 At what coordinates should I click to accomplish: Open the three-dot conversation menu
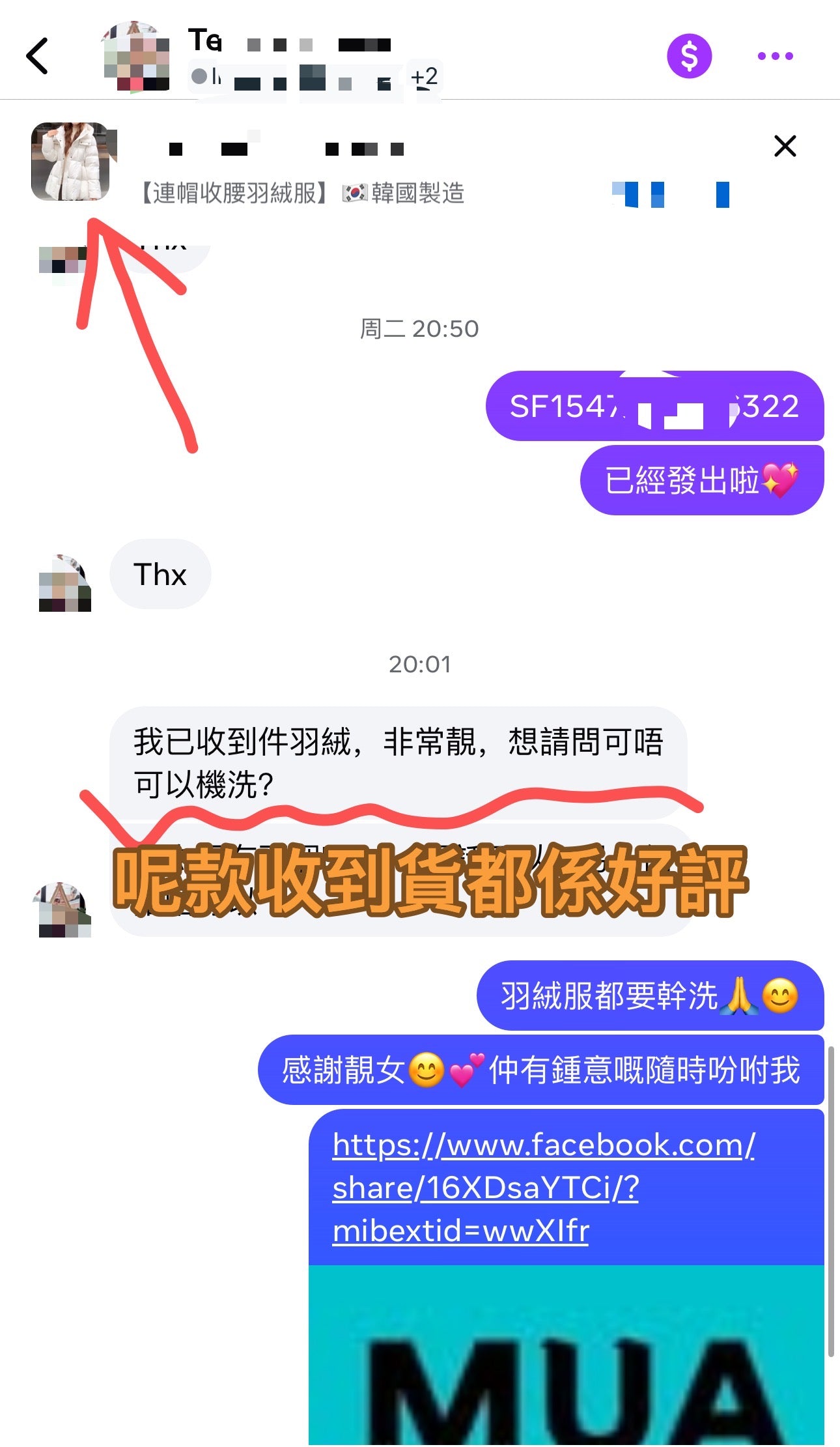pyautogui.click(x=775, y=56)
